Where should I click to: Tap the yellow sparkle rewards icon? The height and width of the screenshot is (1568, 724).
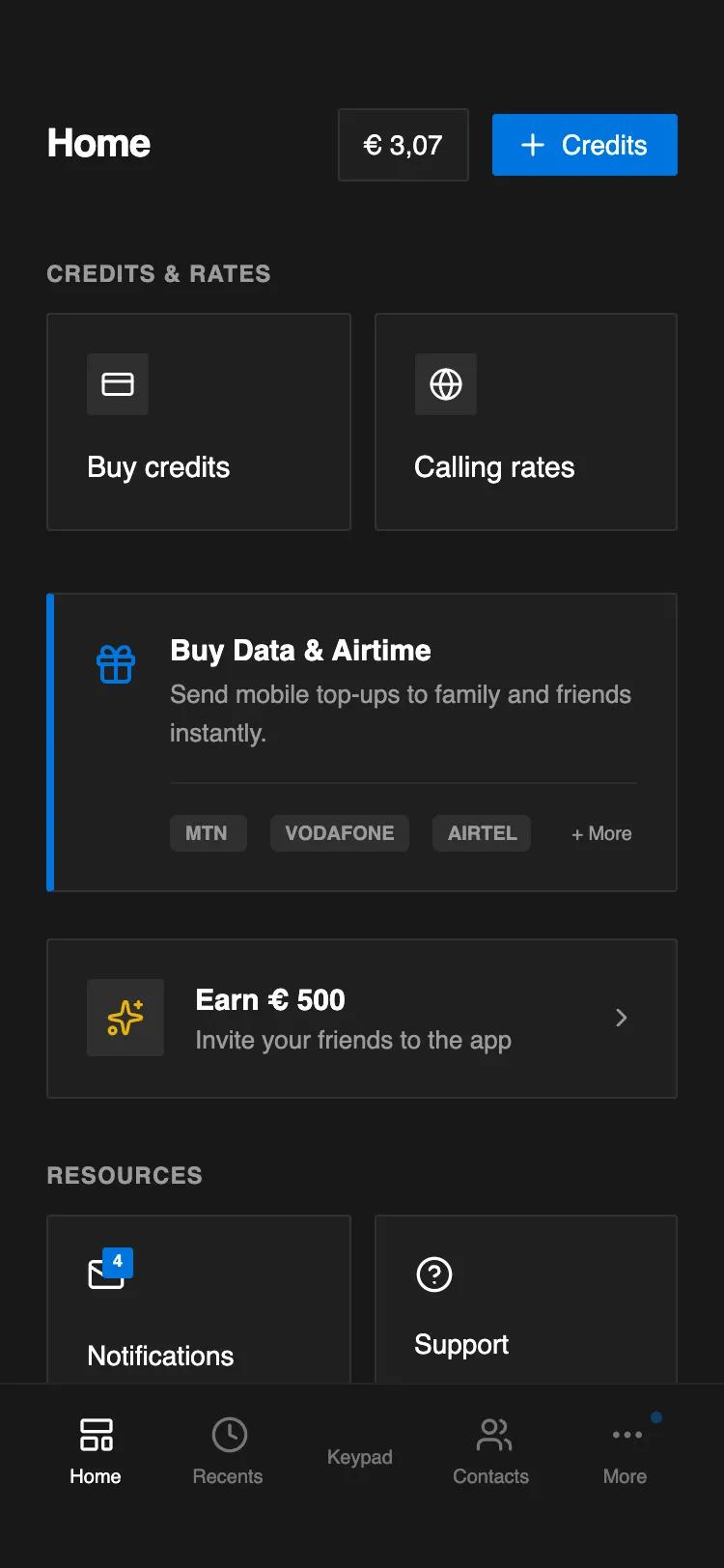pyautogui.click(x=125, y=1017)
